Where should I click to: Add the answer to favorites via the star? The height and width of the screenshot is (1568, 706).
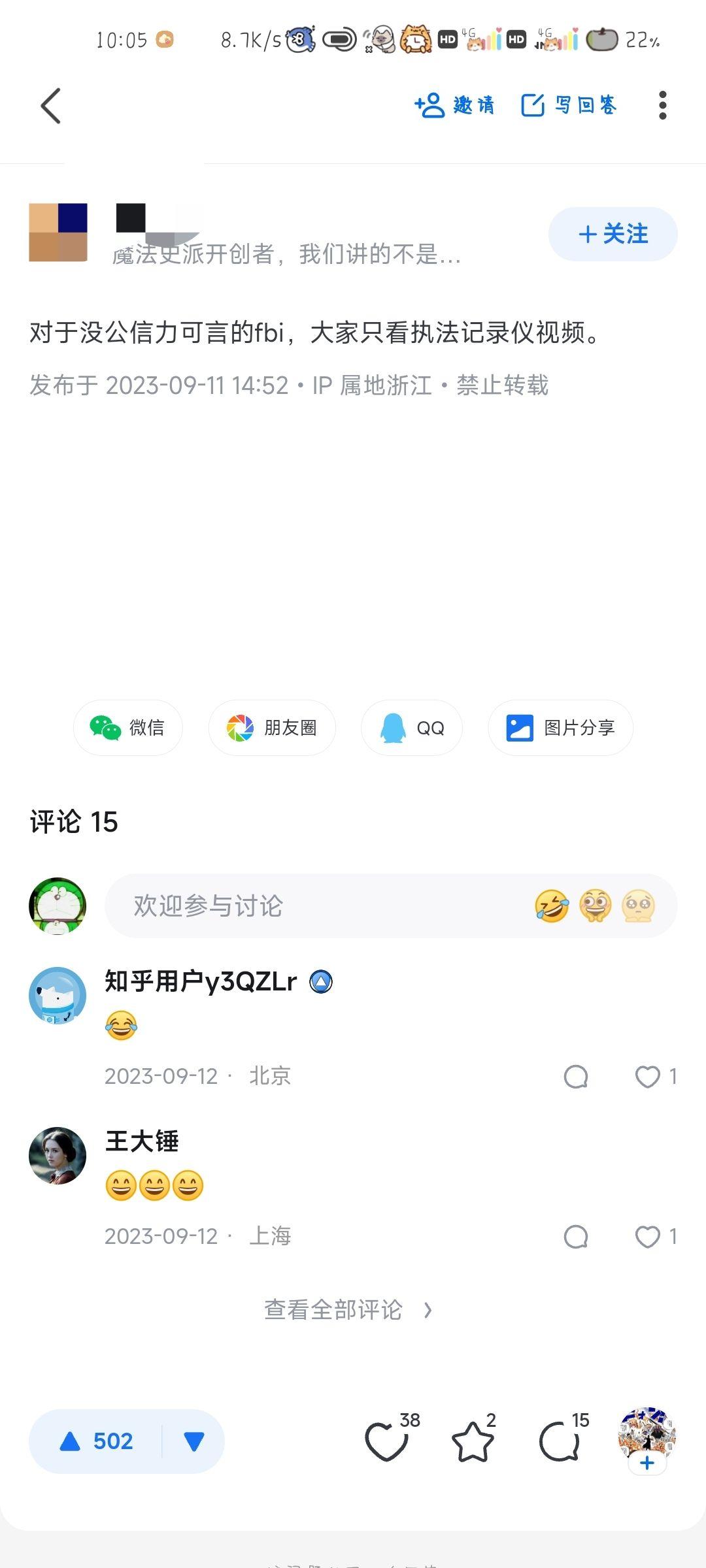(x=473, y=1441)
